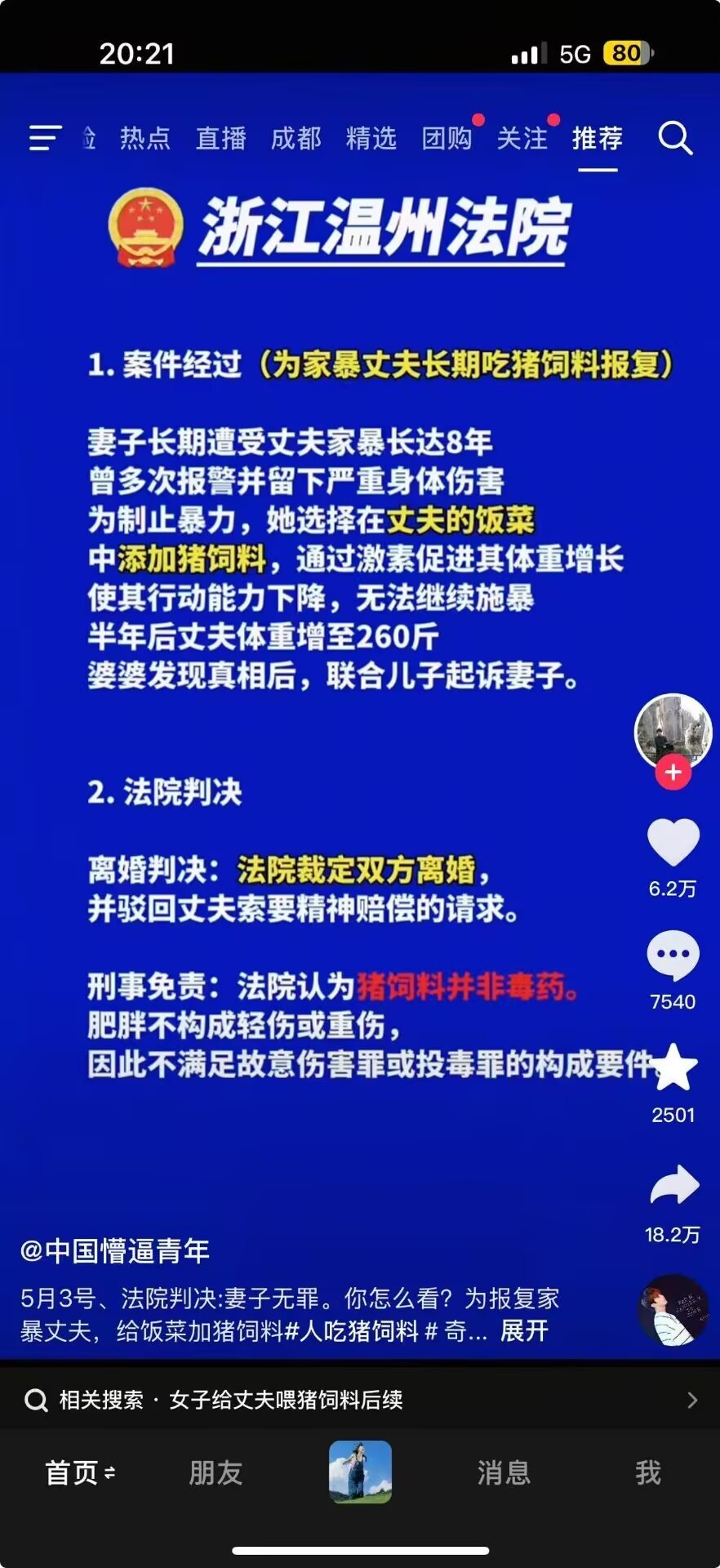Follow the author with the plus button
The width and height of the screenshot is (720, 1568).
[x=673, y=772]
